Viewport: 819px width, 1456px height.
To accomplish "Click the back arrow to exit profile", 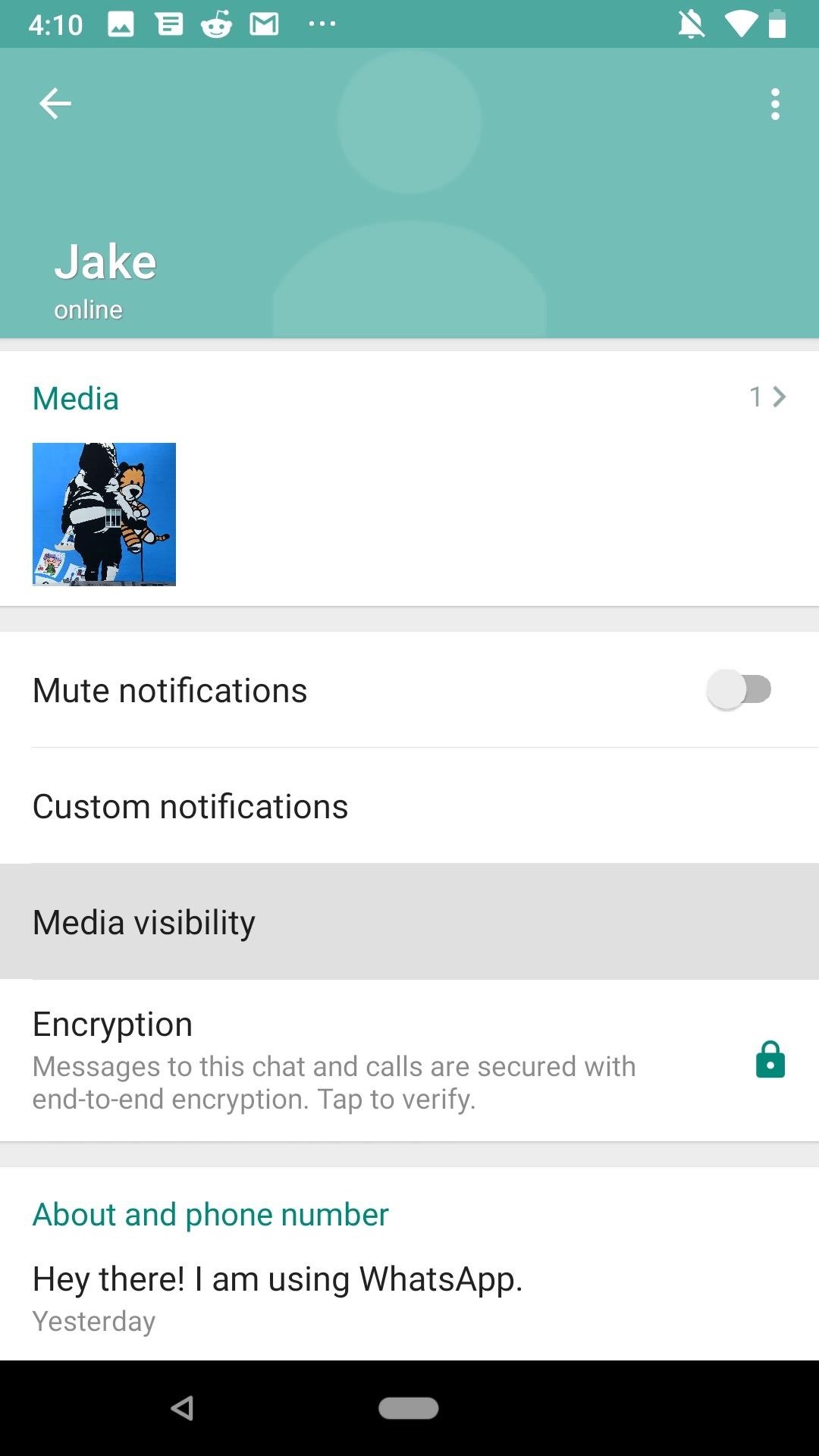I will (x=55, y=103).
